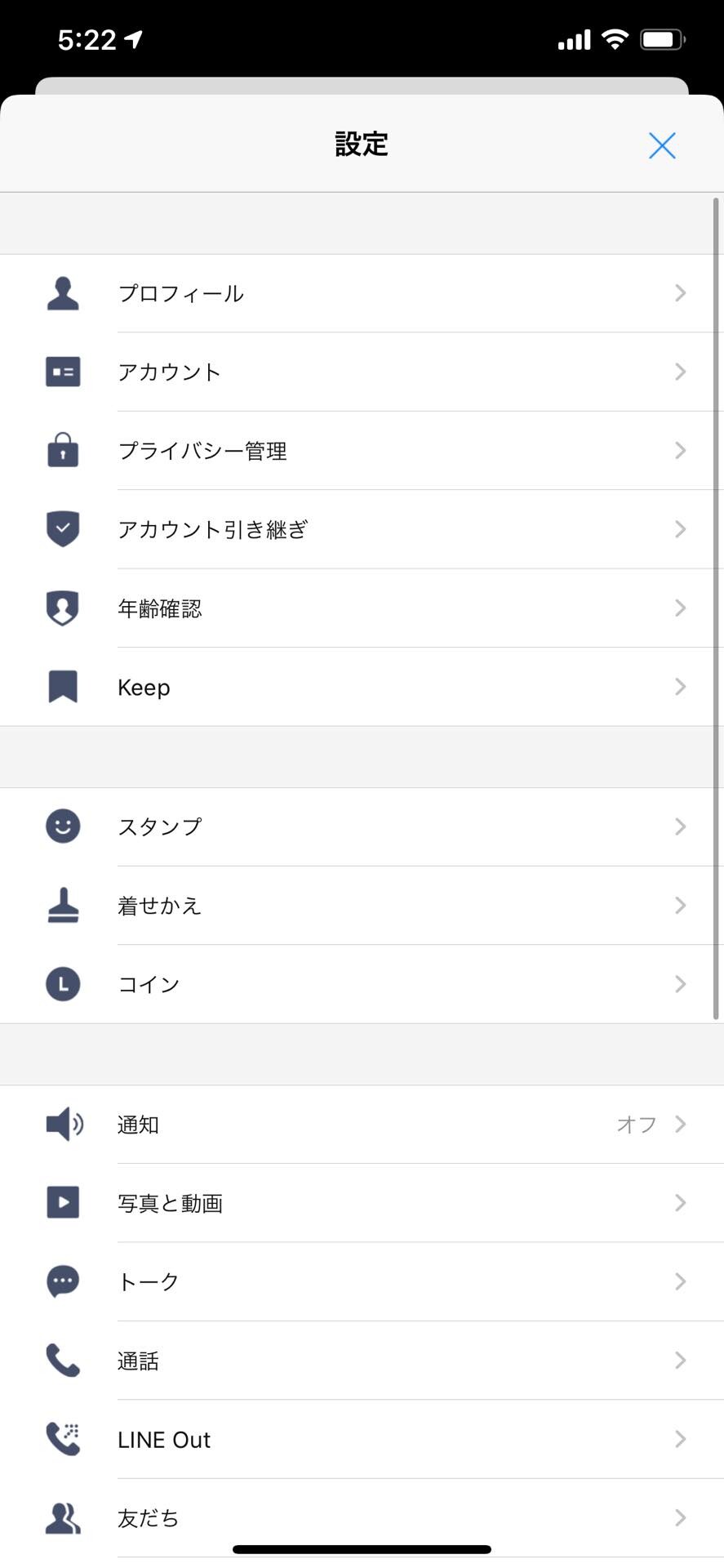Select 年齢確認
Viewport: 724px width, 1568px height.
pos(362,608)
